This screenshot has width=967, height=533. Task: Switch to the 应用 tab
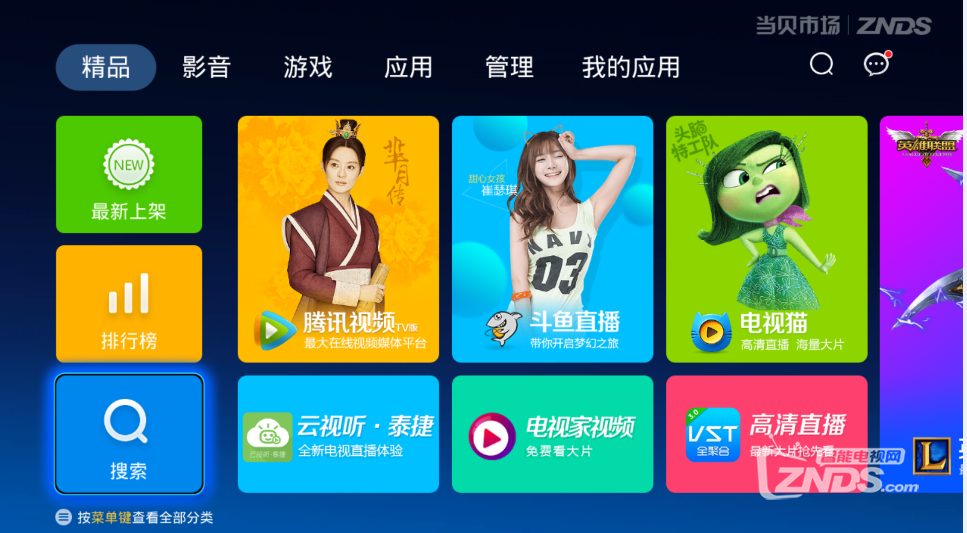point(408,67)
